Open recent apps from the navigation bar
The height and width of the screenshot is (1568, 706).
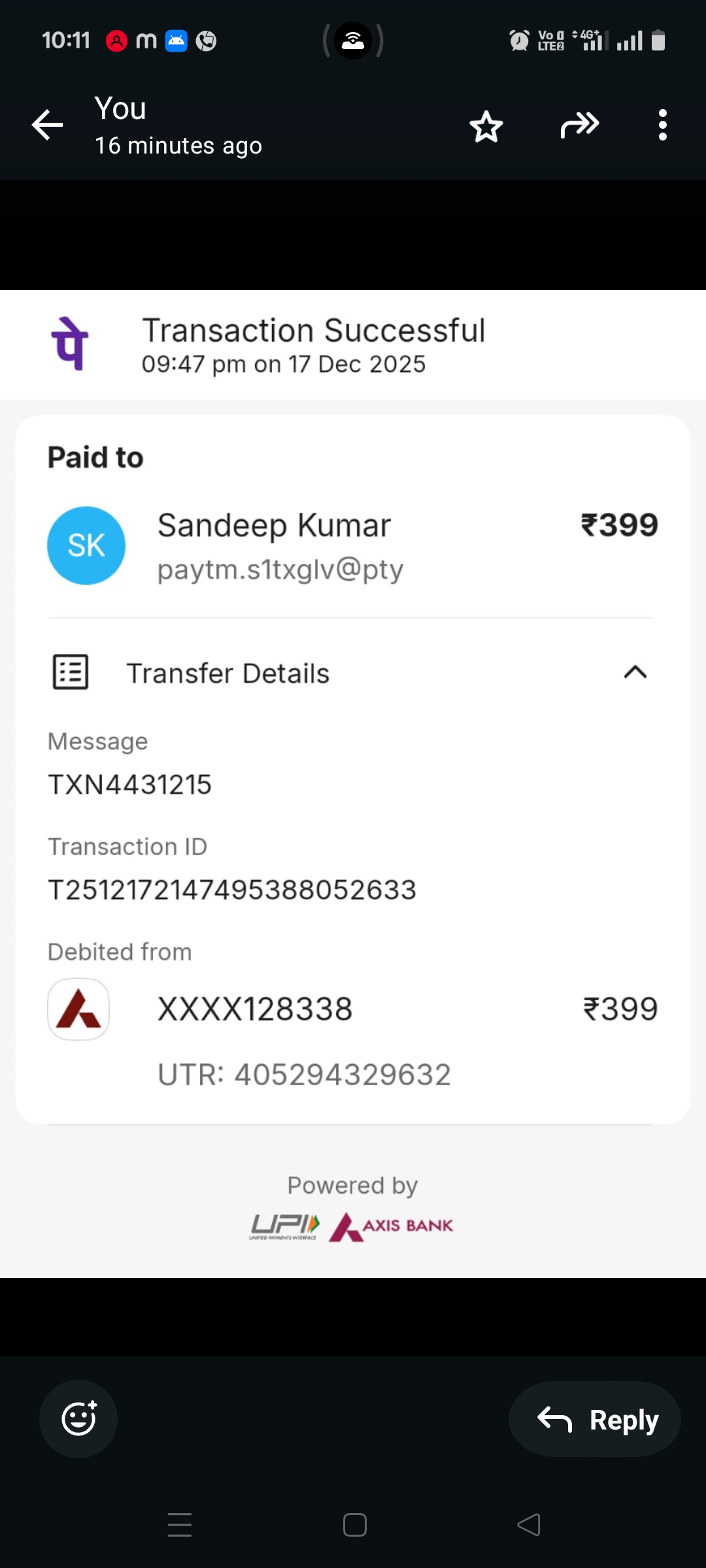tap(180, 1524)
